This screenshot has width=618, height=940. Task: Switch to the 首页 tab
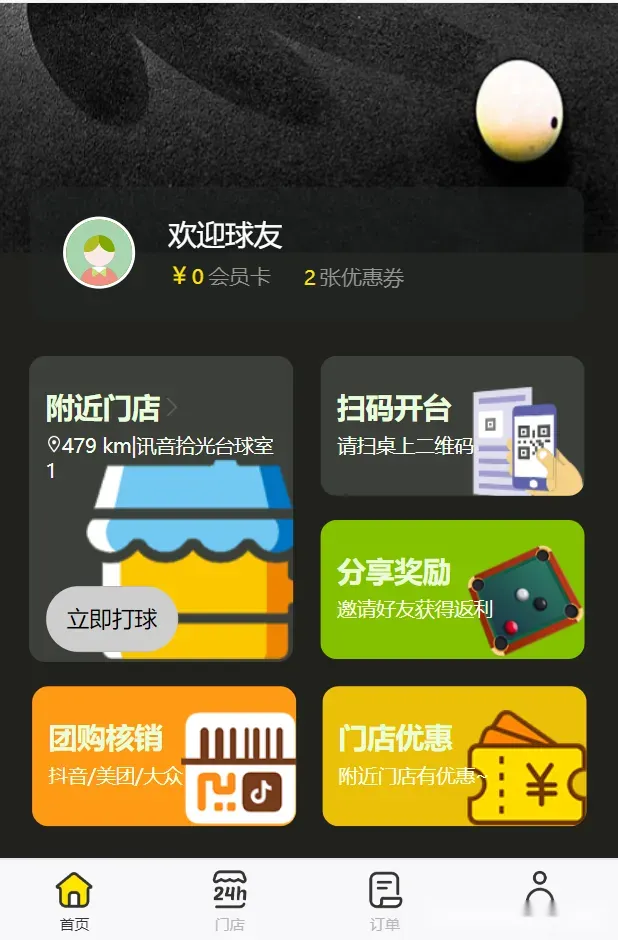74,899
